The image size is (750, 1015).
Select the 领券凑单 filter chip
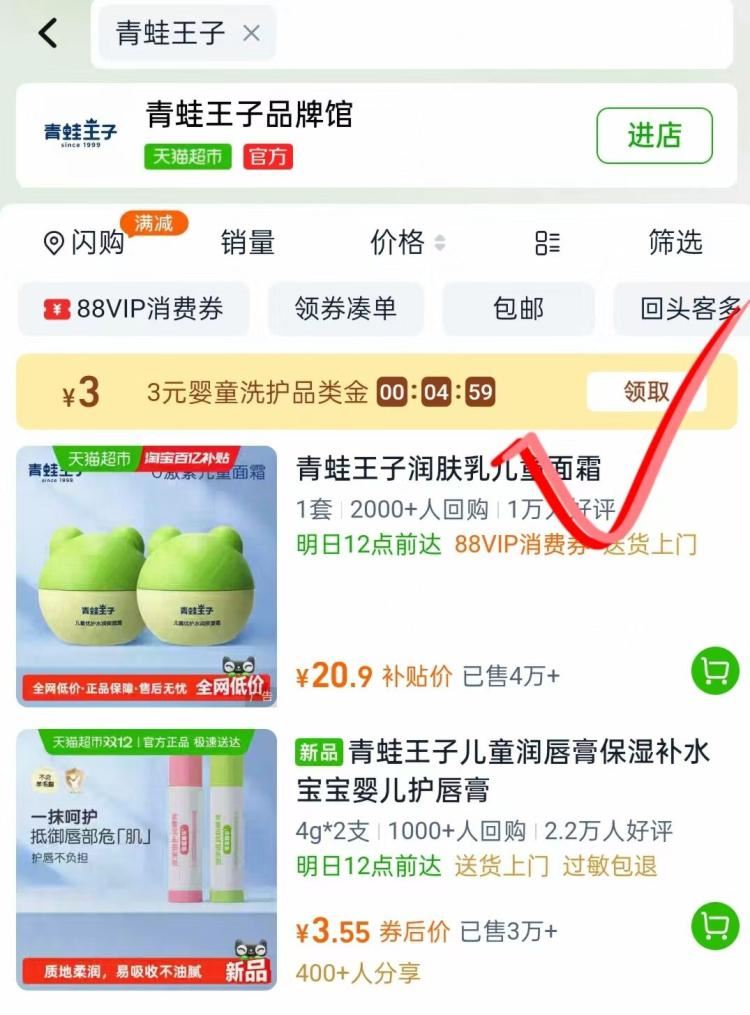coord(346,309)
